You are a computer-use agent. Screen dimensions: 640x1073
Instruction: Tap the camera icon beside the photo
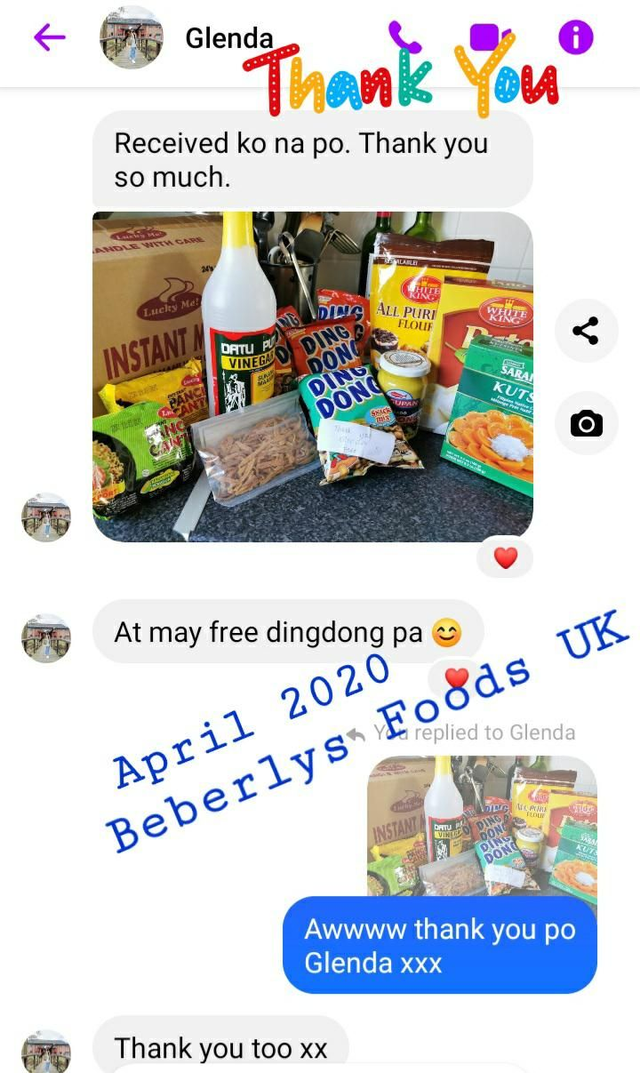click(x=586, y=423)
